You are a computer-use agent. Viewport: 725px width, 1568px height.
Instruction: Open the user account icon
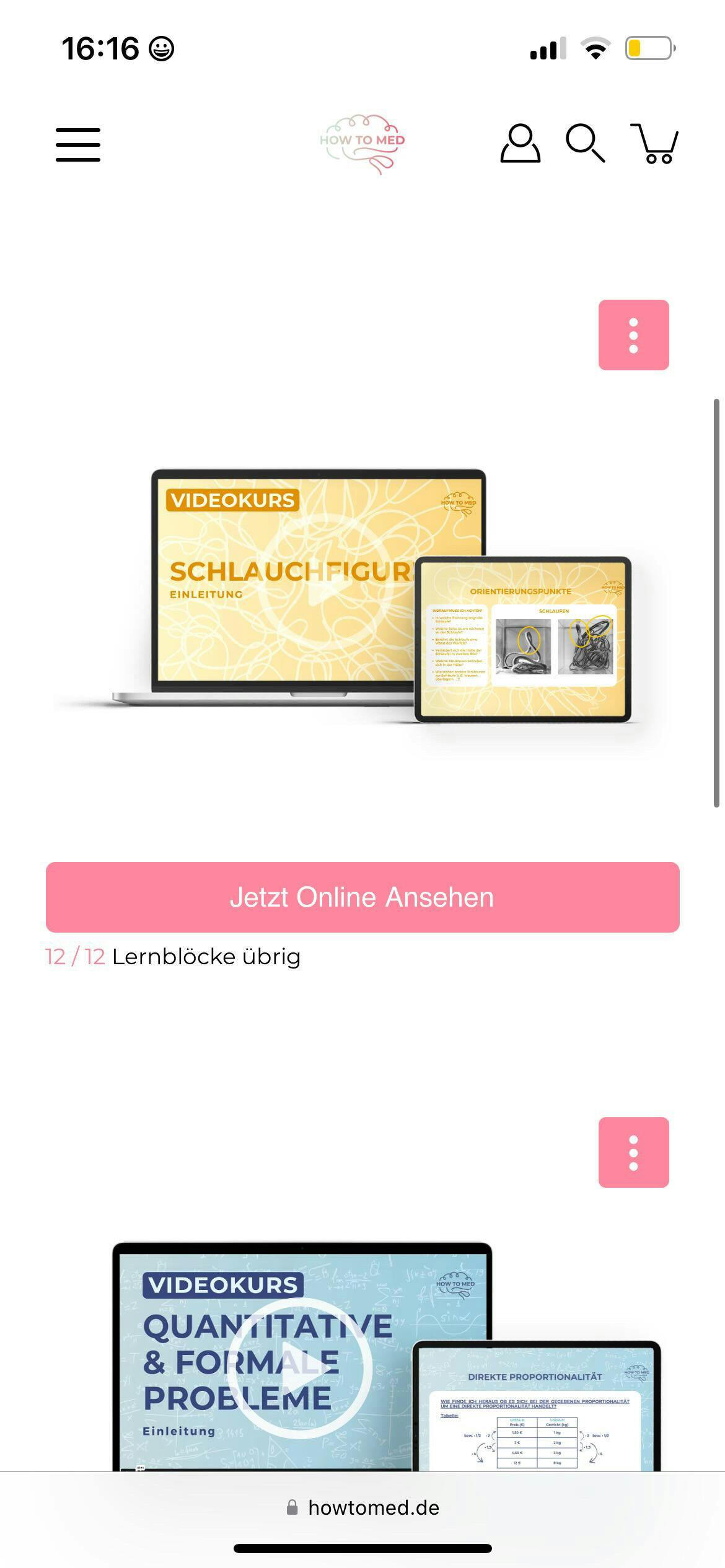coord(520,144)
